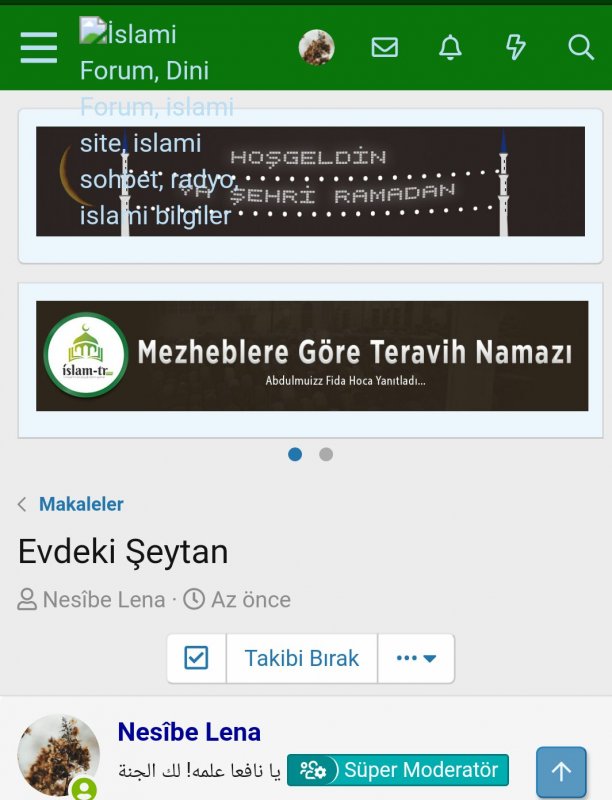Open the hamburger navigation menu
The image size is (612, 800).
pos(39,47)
